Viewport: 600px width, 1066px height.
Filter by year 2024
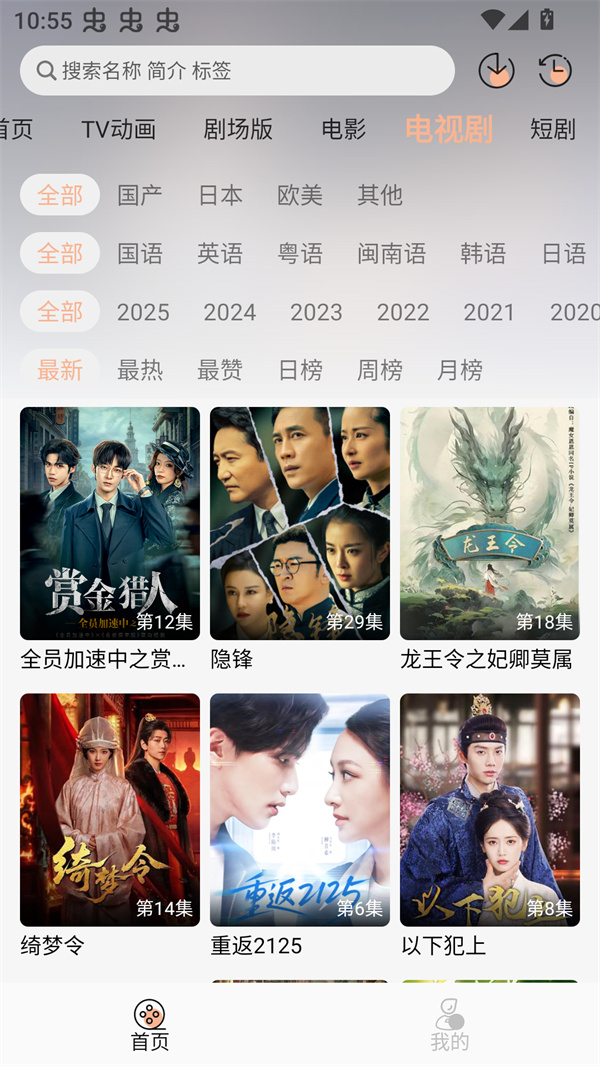[x=230, y=312]
